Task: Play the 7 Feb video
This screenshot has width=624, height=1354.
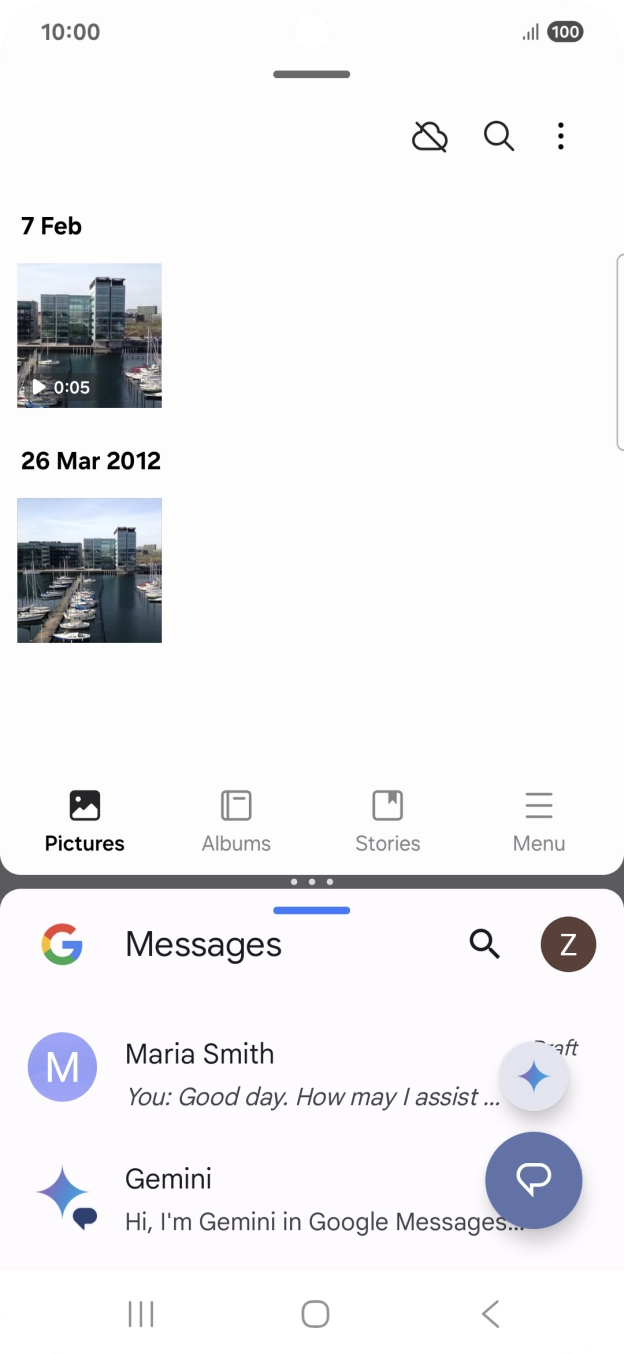Action: 89,335
